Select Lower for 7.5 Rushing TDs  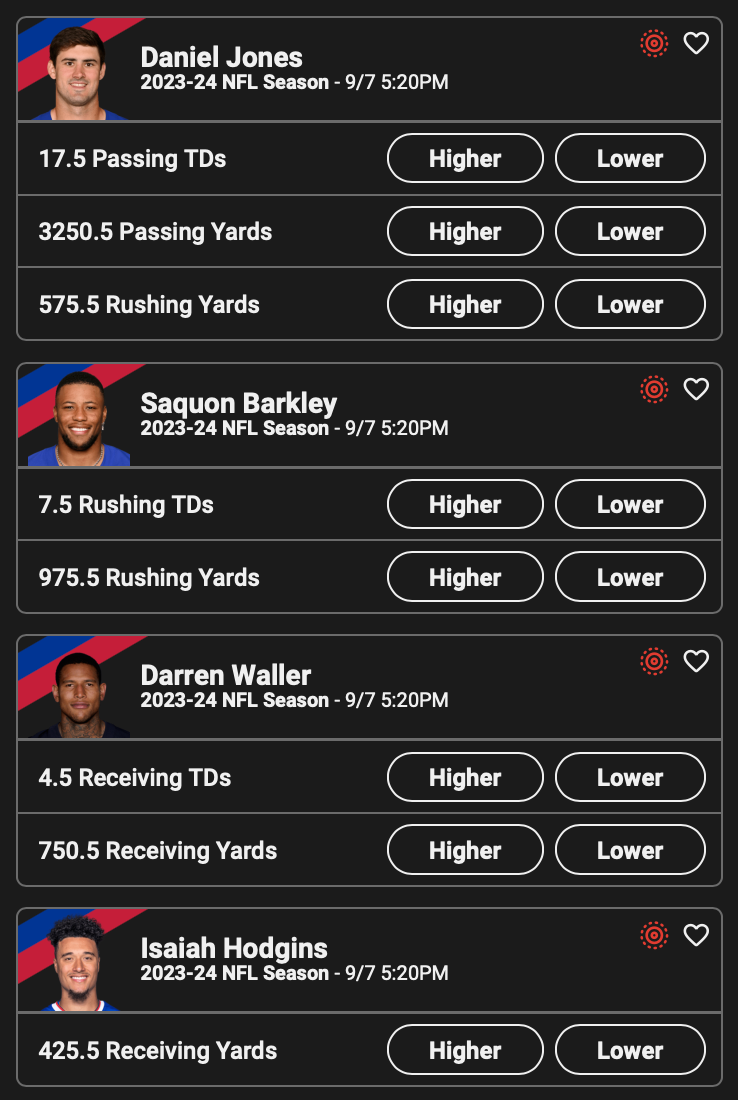[x=630, y=504]
